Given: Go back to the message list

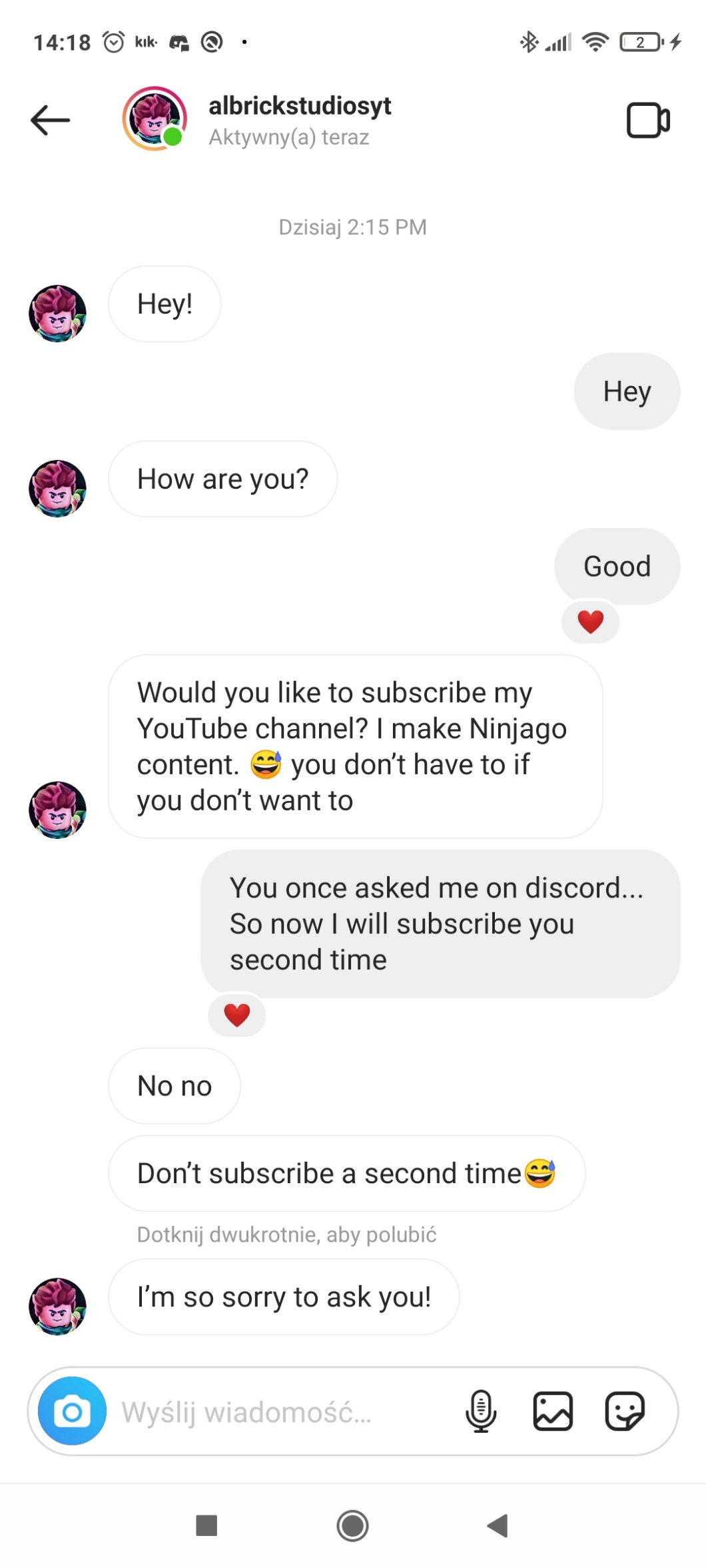Looking at the screenshot, I should tap(51, 120).
